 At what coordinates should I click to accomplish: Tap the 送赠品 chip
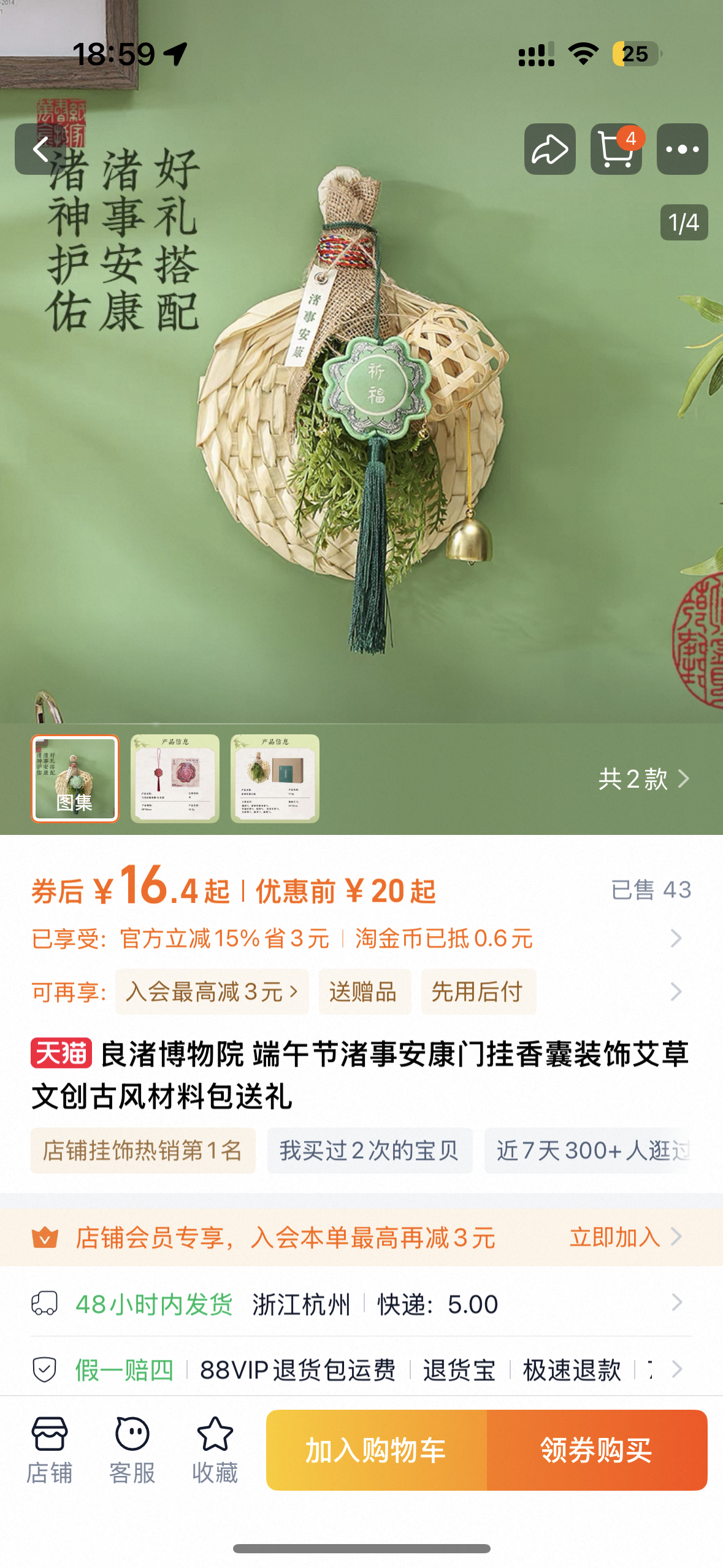pyautogui.click(x=364, y=991)
